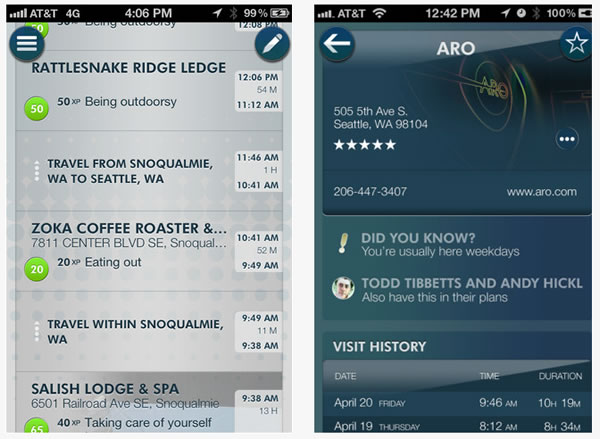Open the April 20 visit history row
This screenshot has height=439, width=600.
click(458, 405)
